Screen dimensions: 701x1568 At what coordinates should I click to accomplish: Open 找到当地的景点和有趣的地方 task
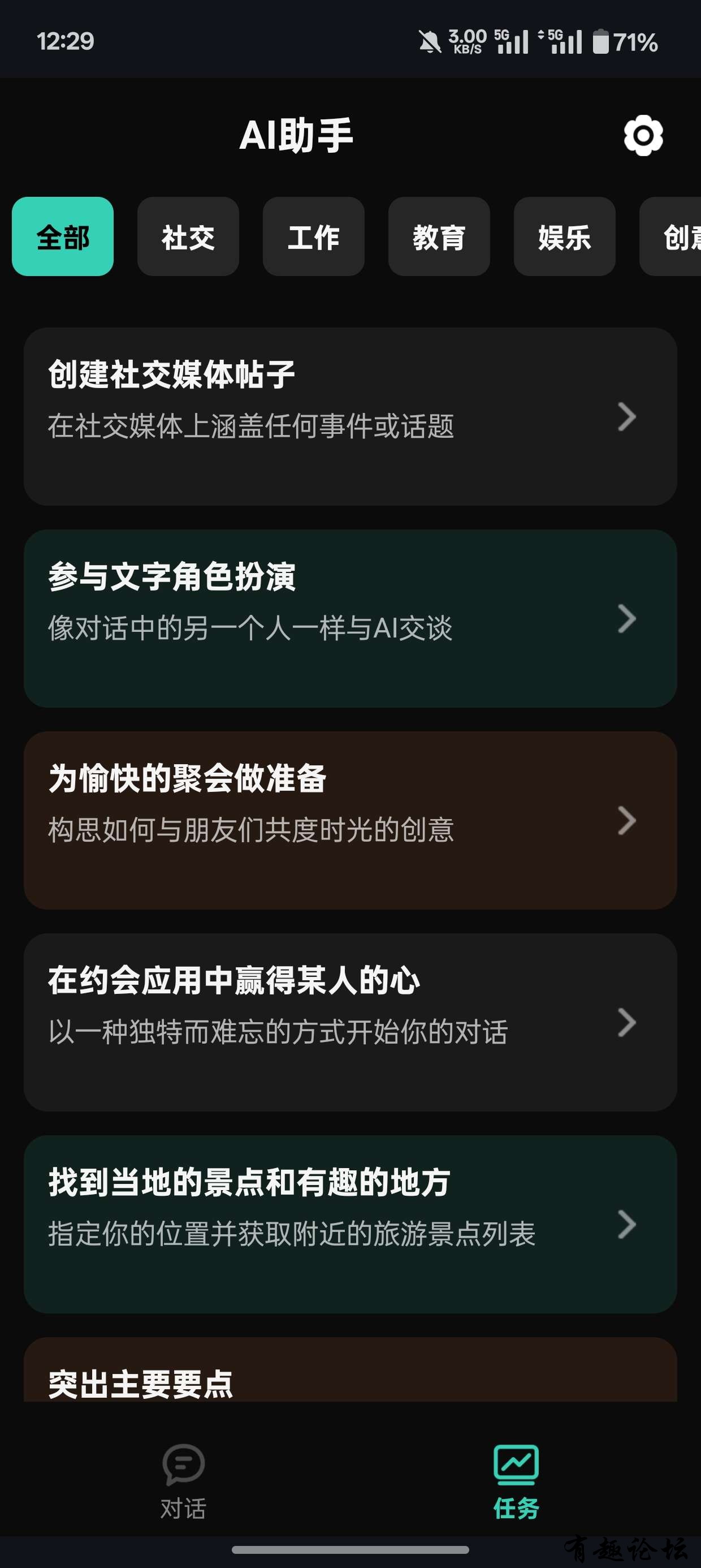pyautogui.click(x=350, y=1224)
